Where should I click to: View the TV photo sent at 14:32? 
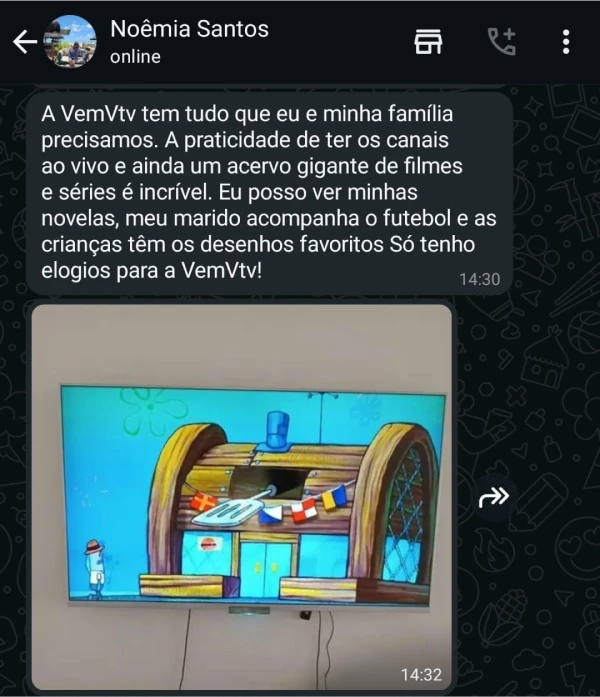[x=242, y=498]
